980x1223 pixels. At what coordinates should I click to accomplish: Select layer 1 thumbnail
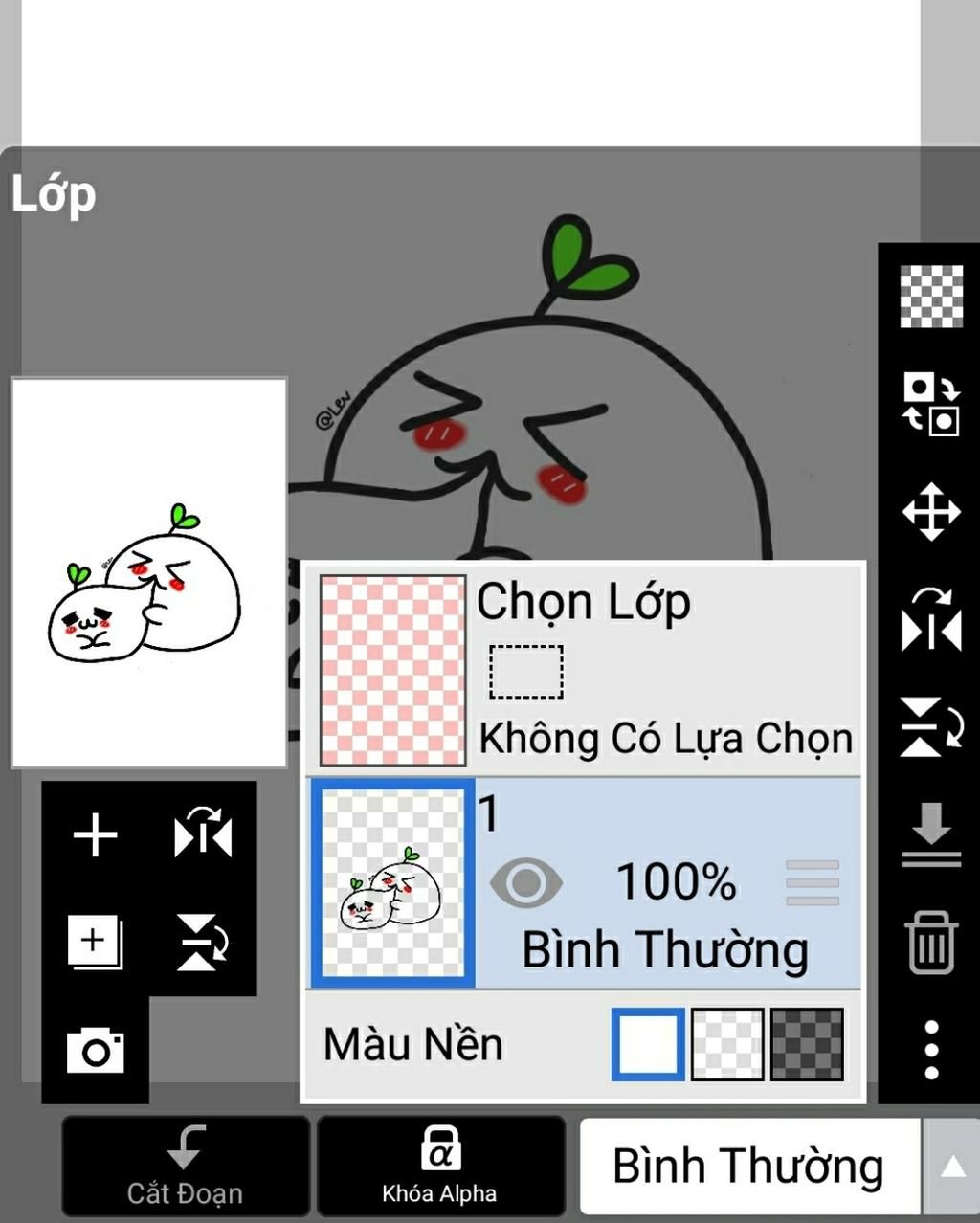tap(392, 883)
